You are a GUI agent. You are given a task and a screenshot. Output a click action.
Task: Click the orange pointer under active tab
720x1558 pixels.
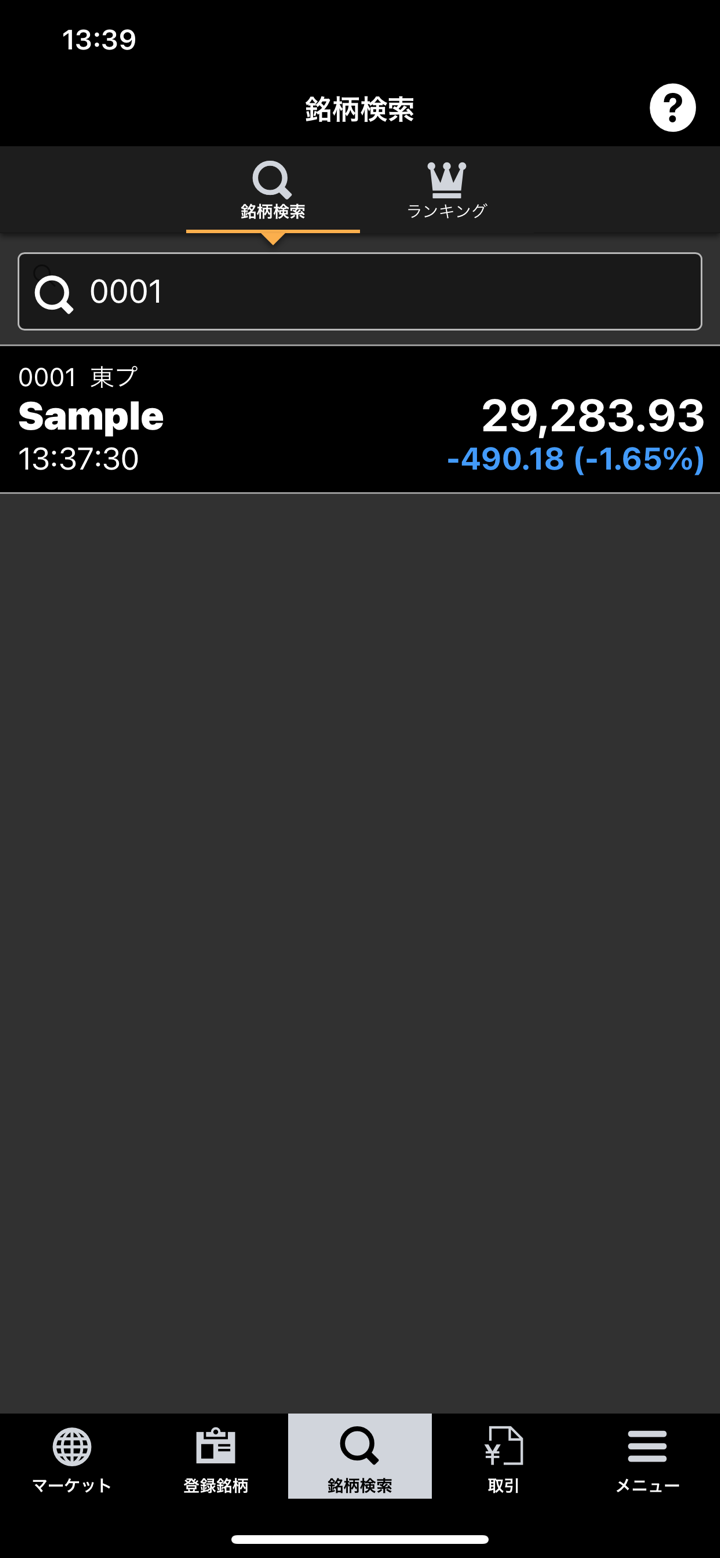(271, 240)
